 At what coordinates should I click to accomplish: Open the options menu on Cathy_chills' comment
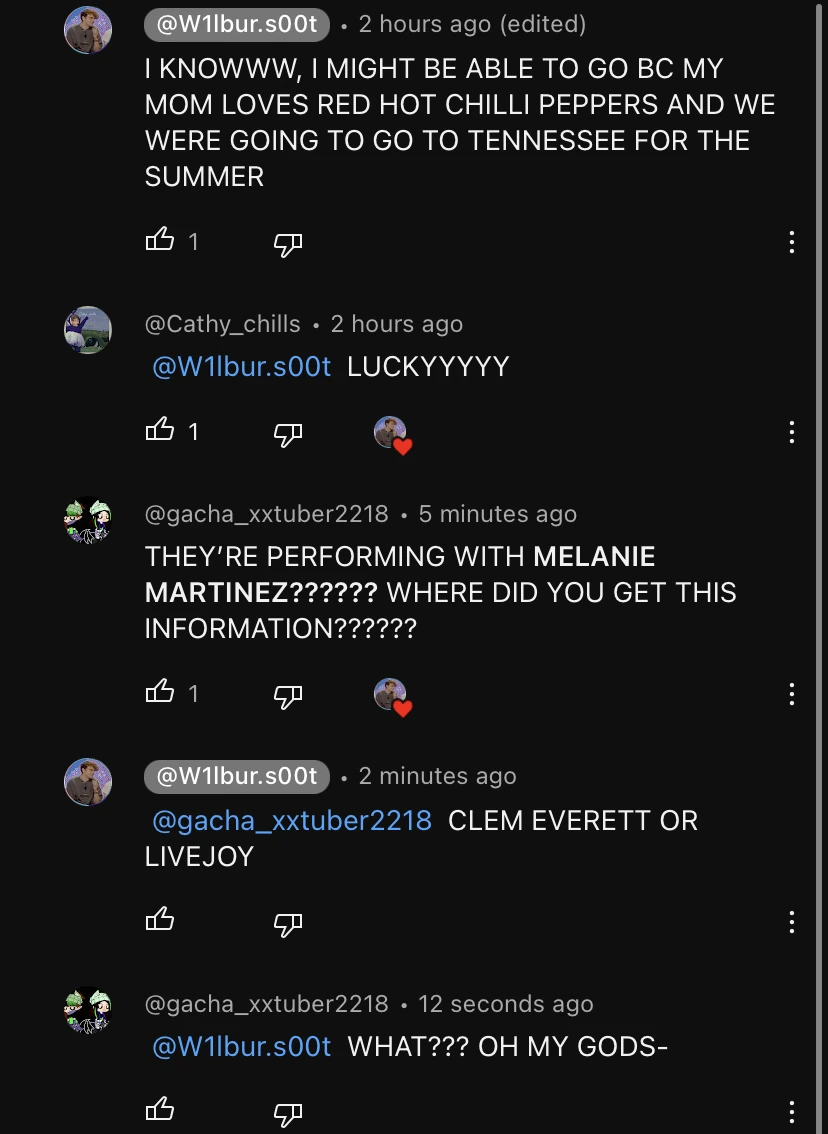(x=791, y=430)
